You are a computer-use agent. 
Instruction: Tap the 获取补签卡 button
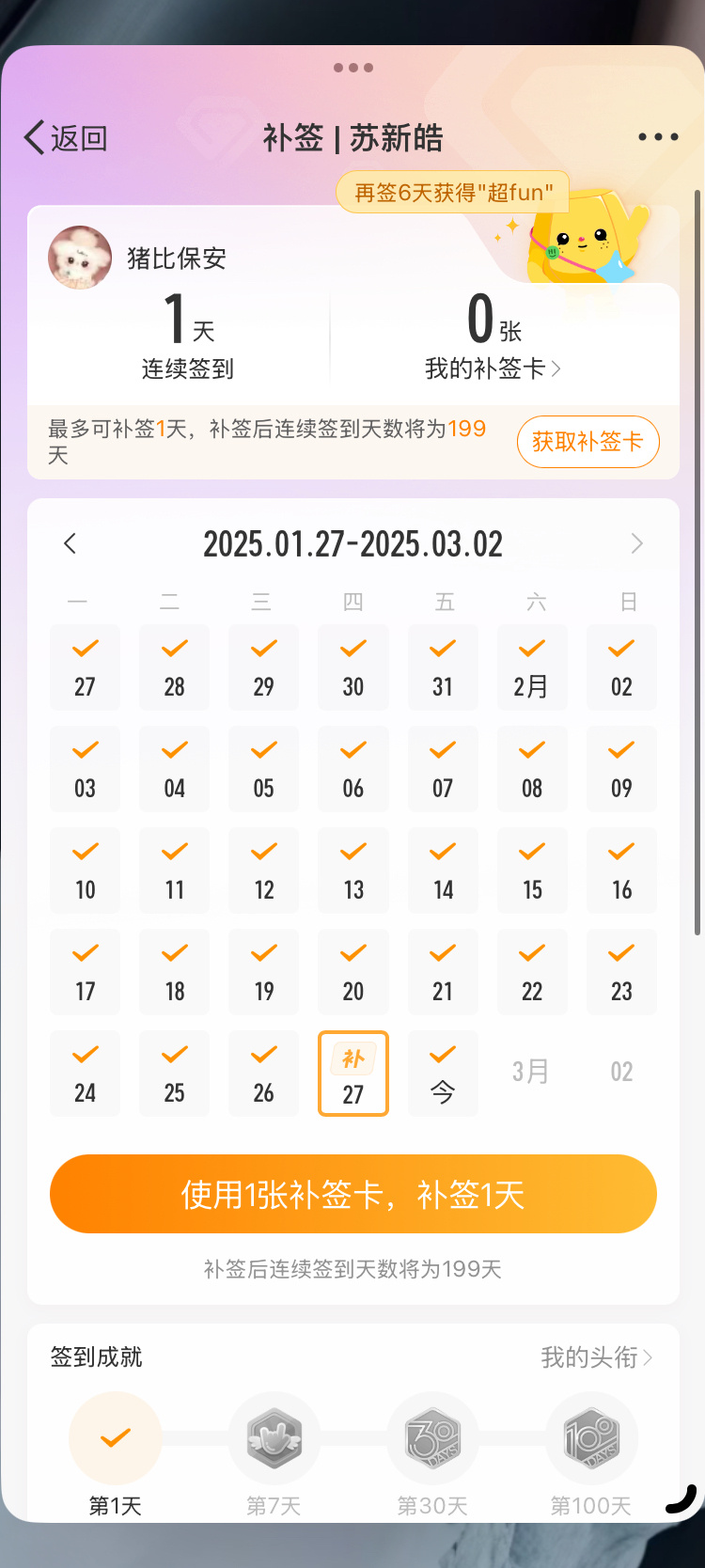(x=587, y=442)
